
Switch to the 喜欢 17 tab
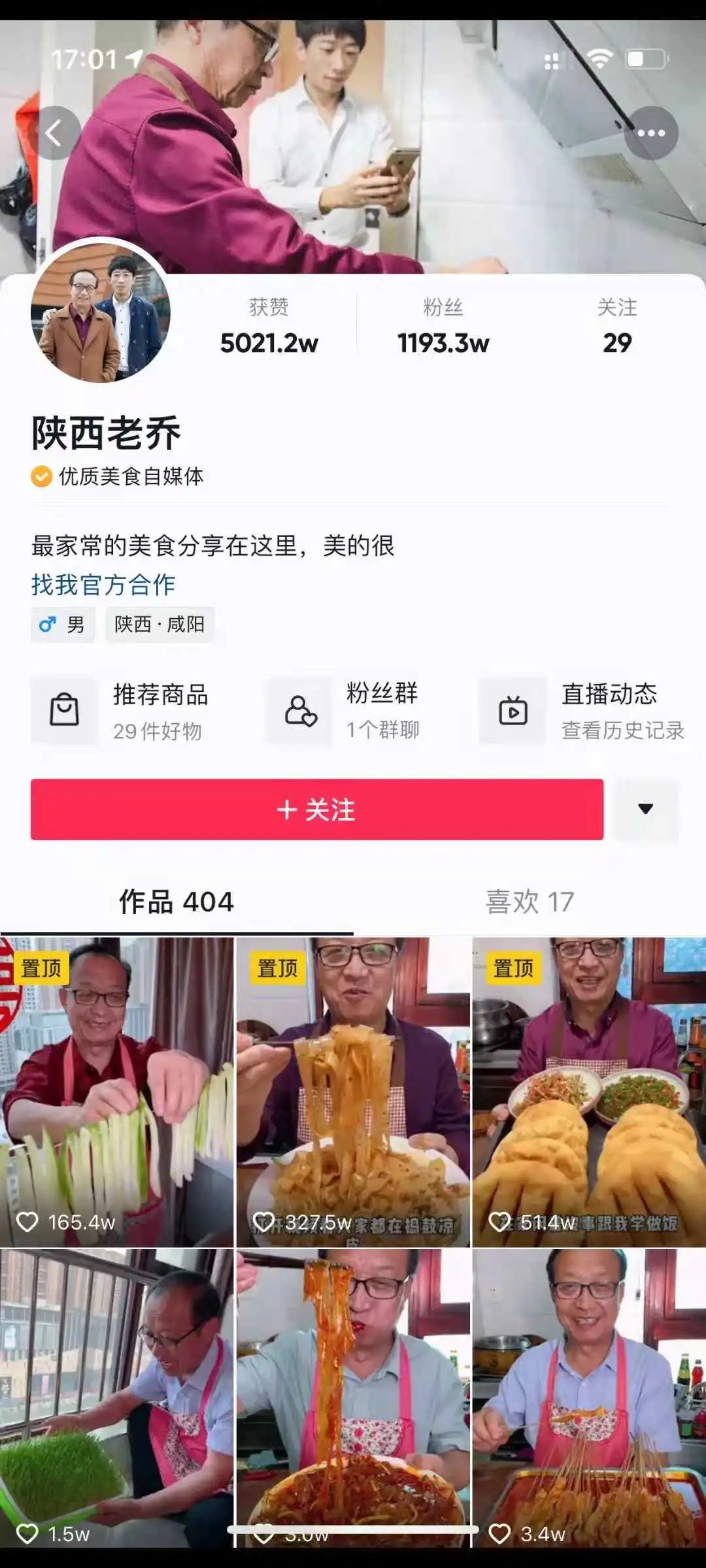pos(529,902)
